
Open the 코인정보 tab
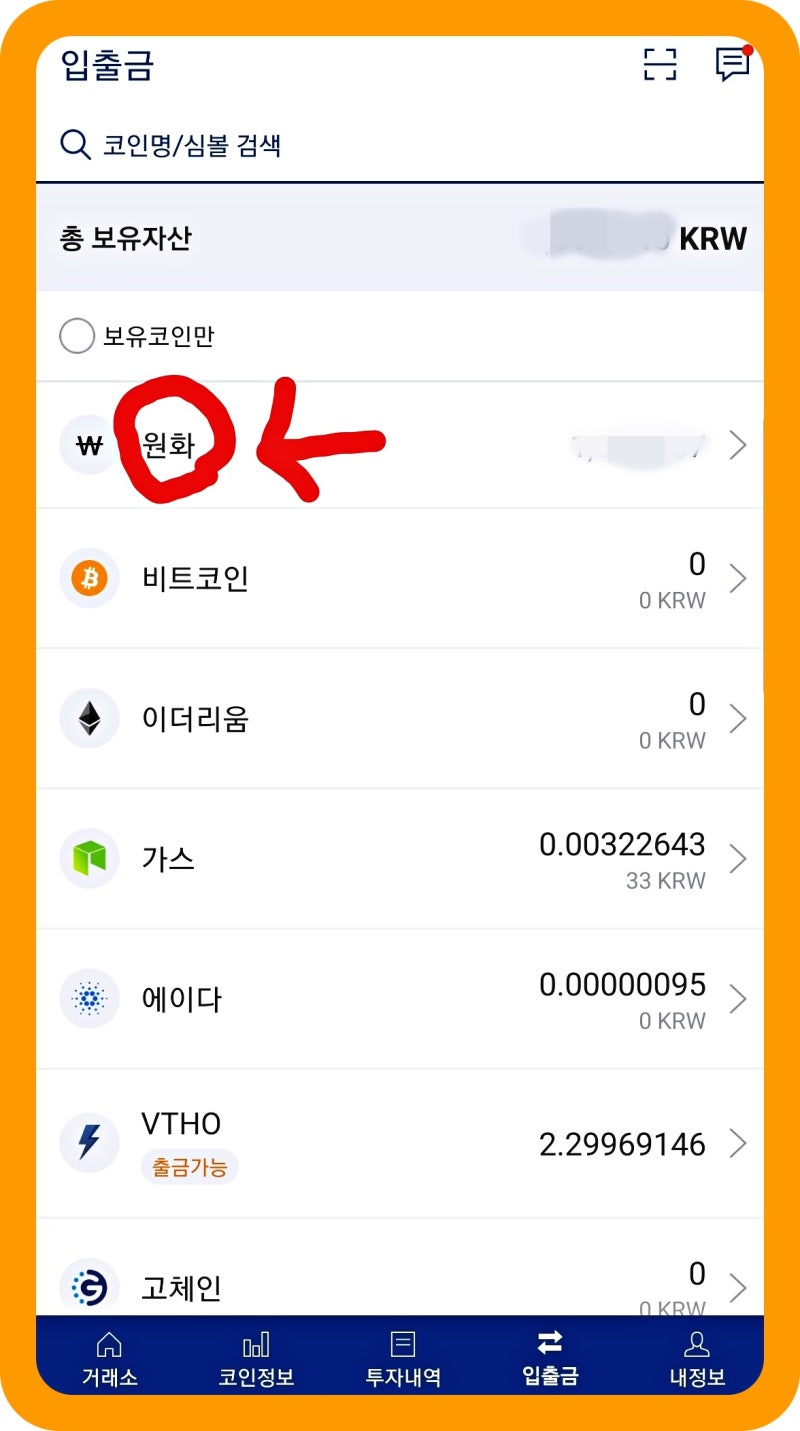(256, 1357)
